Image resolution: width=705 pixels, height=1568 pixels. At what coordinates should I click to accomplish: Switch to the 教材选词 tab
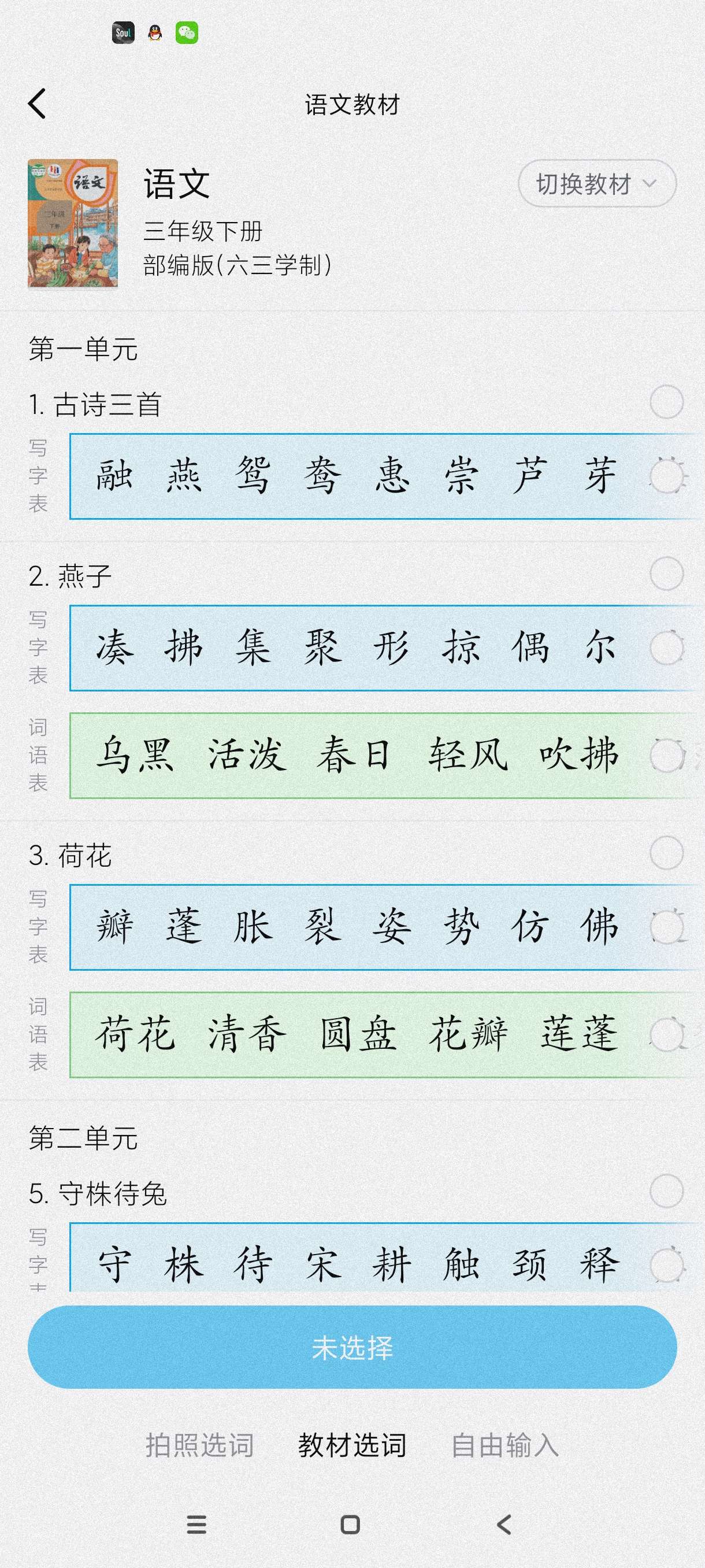click(352, 1445)
